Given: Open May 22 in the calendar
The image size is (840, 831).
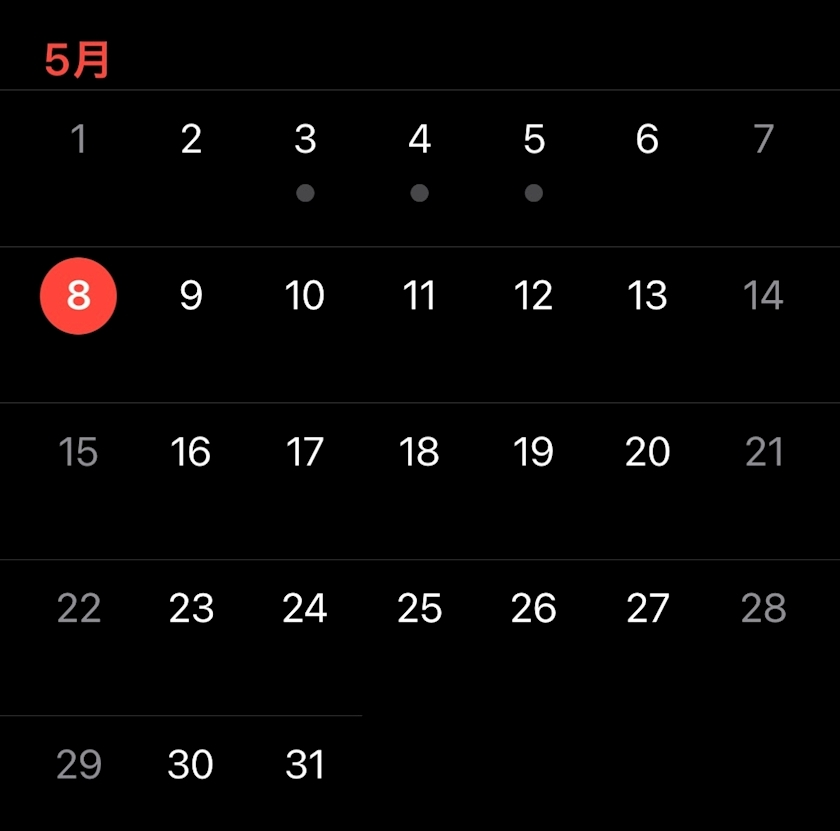Looking at the screenshot, I should click(x=78, y=608).
